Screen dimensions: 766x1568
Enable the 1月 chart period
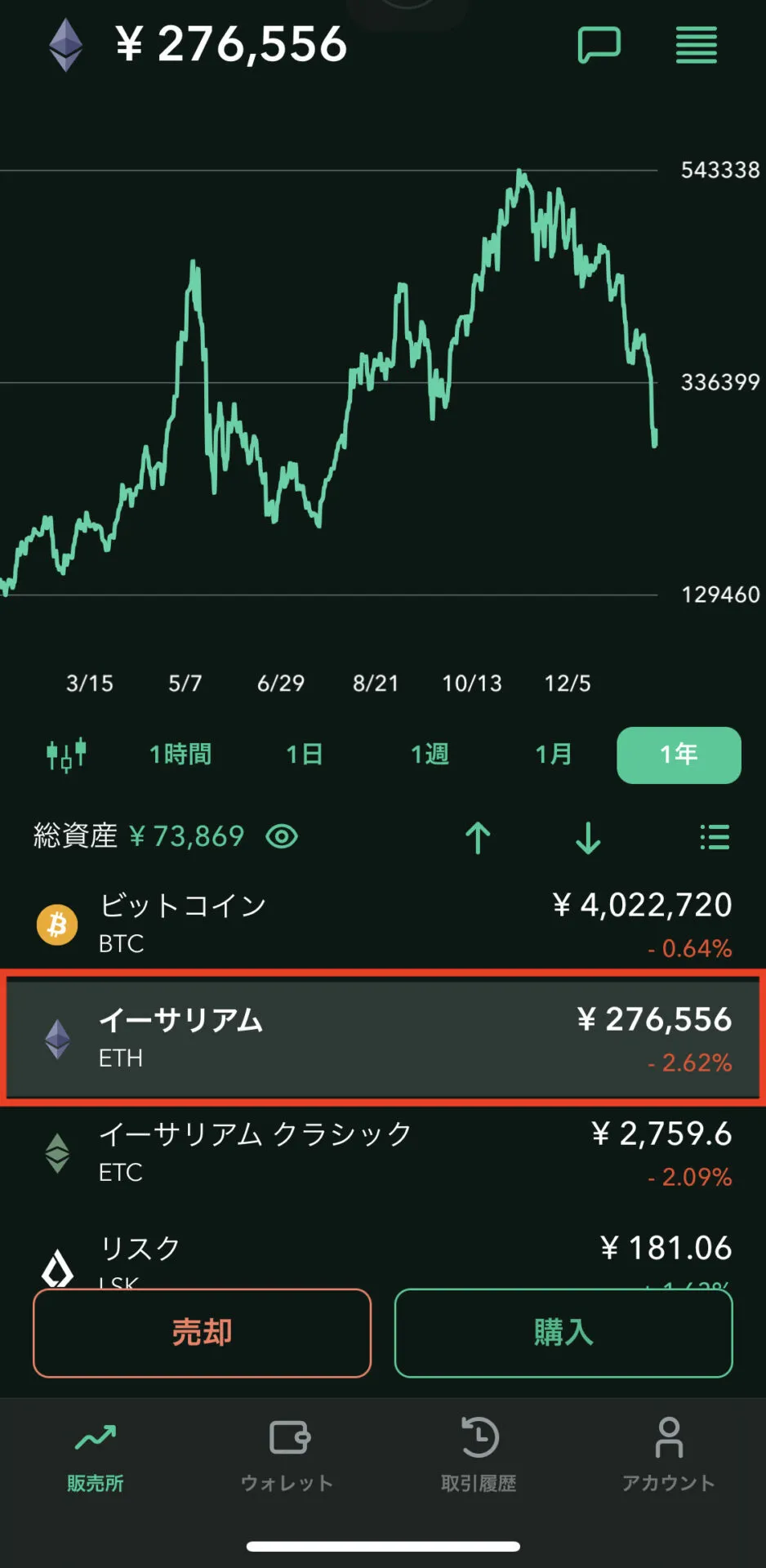click(x=552, y=755)
